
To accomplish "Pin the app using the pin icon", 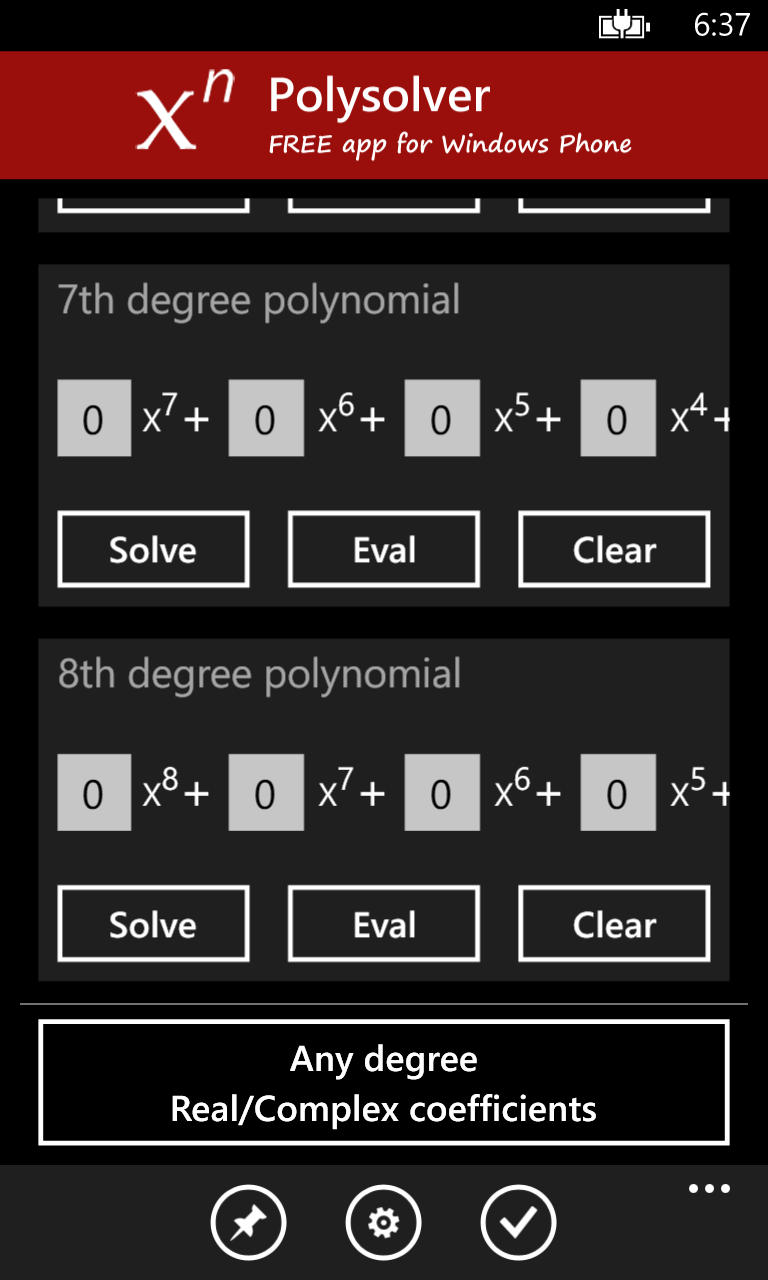I will [248, 1222].
